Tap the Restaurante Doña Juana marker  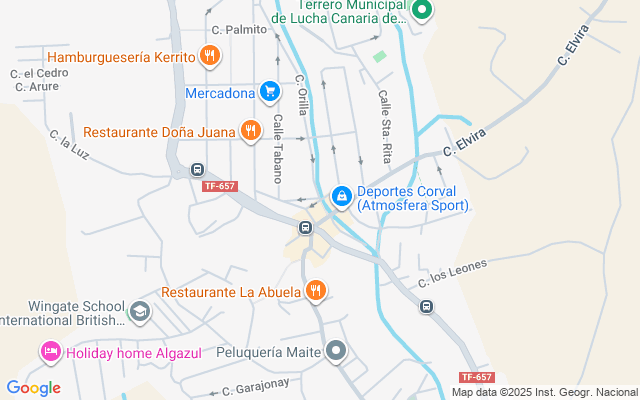(251, 131)
